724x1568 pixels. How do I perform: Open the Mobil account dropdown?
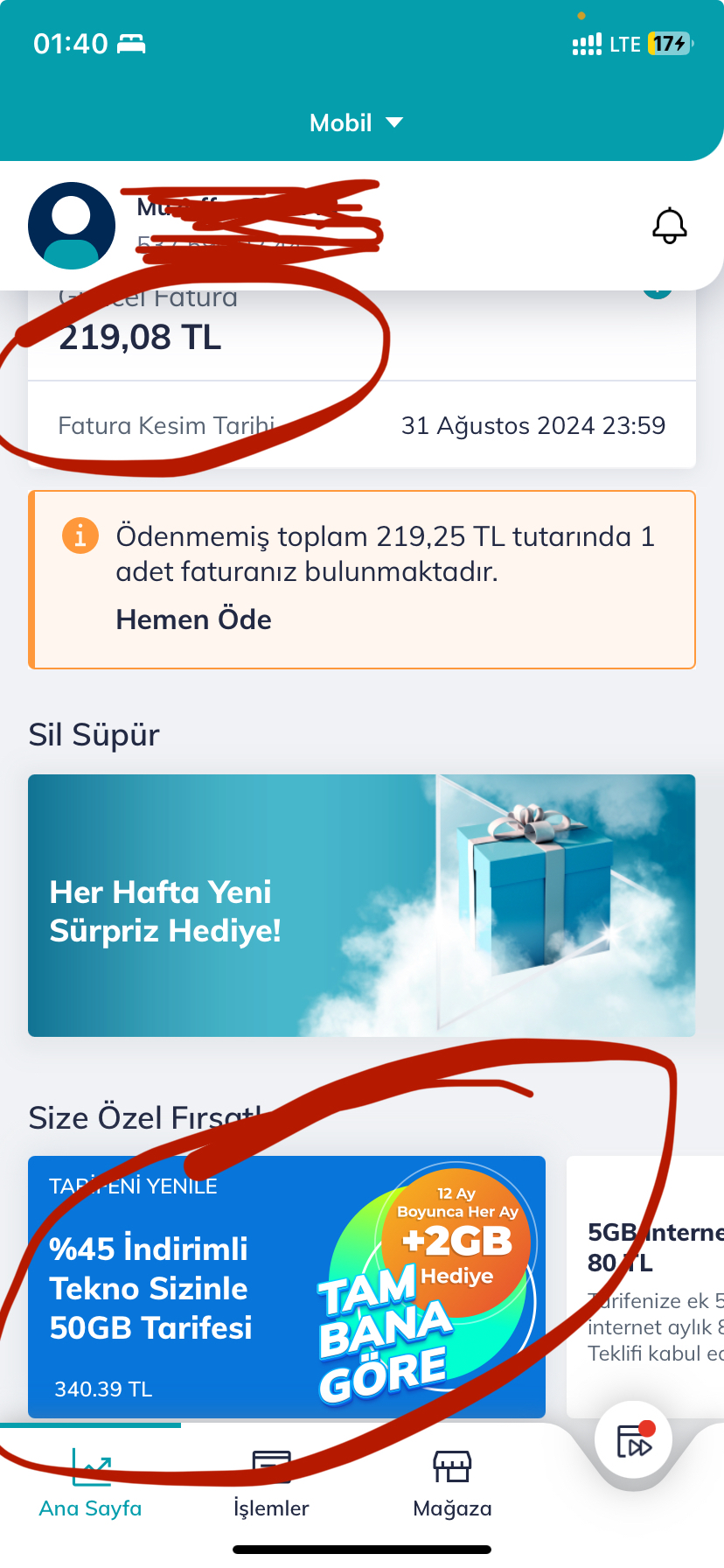(357, 122)
